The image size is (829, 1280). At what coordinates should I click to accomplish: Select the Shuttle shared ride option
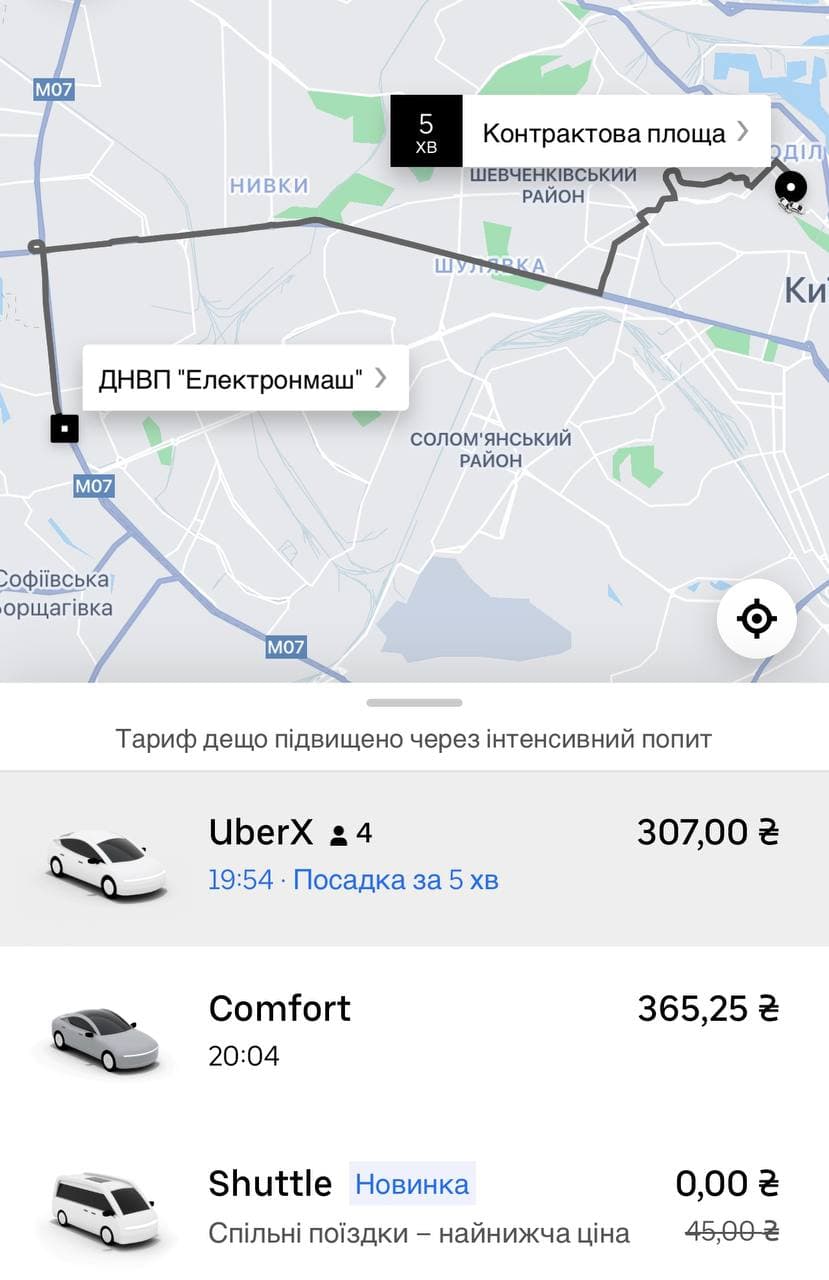click(414, 1205)
